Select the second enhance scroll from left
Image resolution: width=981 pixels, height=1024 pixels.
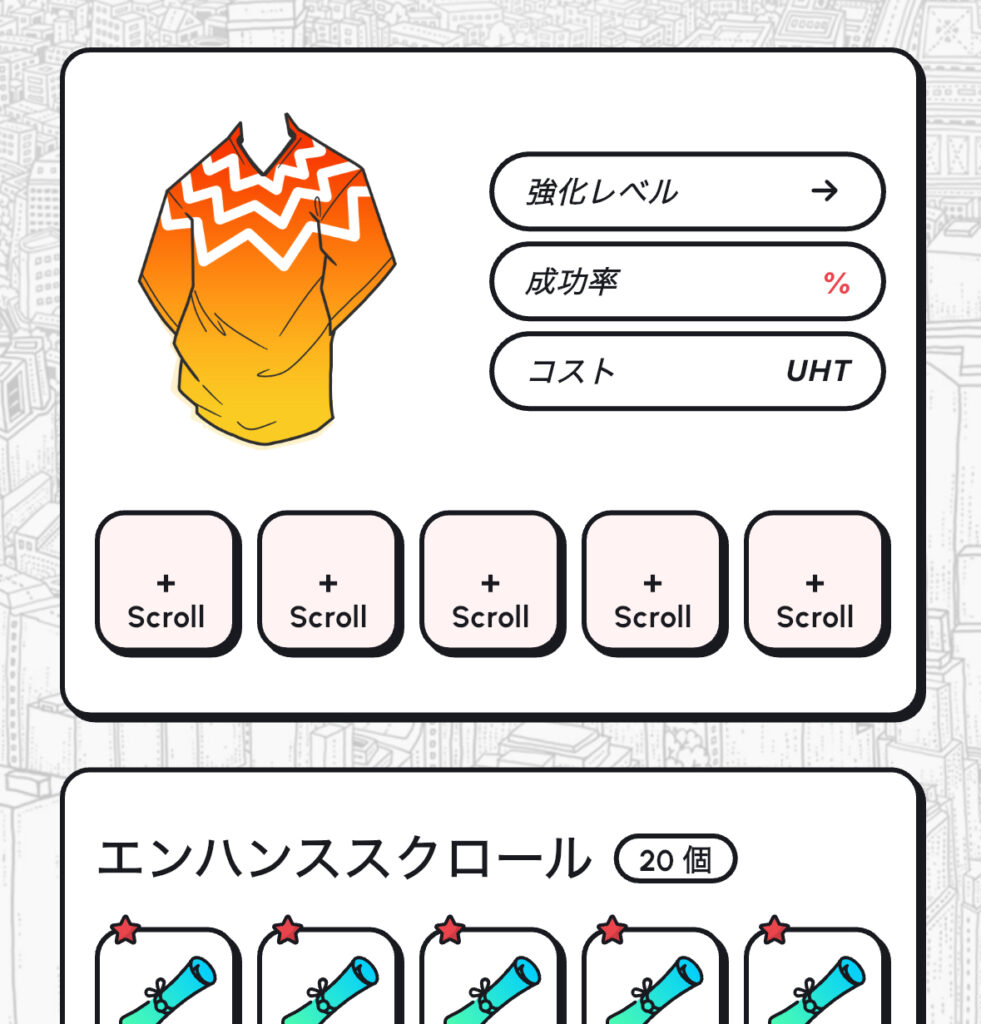328,982
